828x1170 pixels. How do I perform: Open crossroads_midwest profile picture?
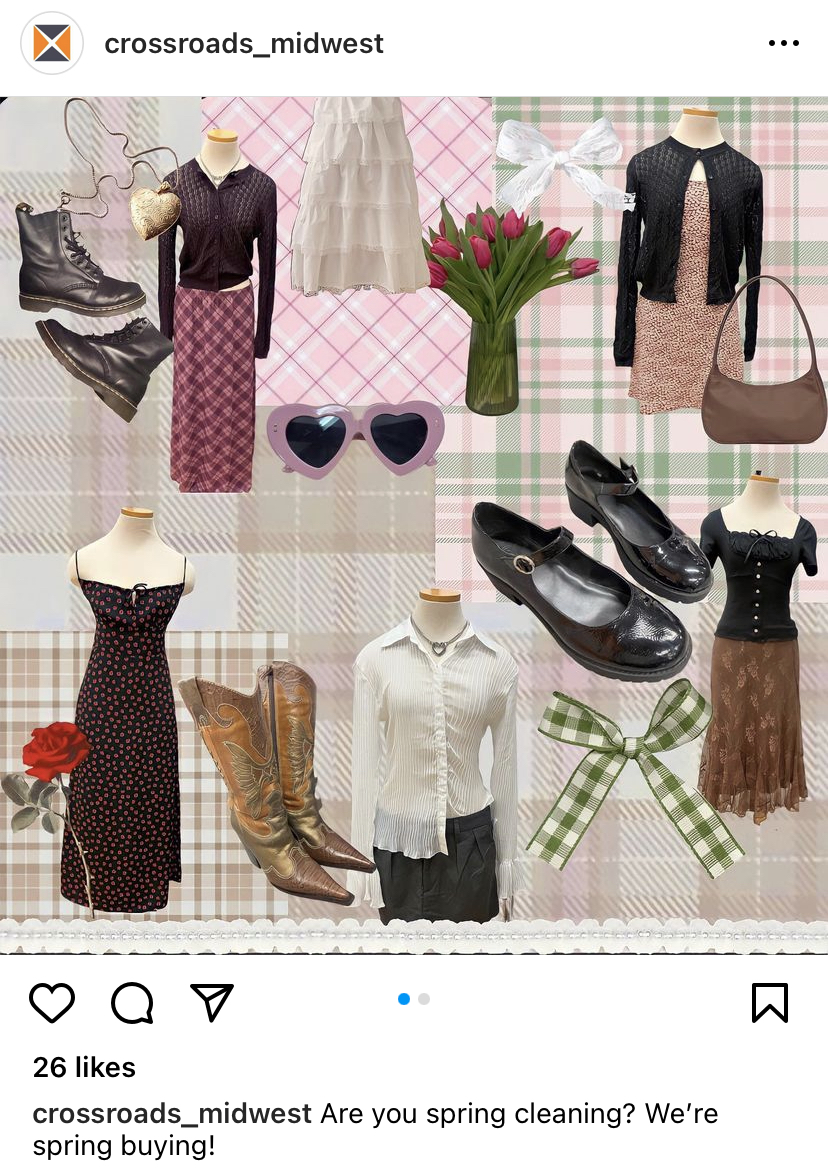[x=52, y=44]
